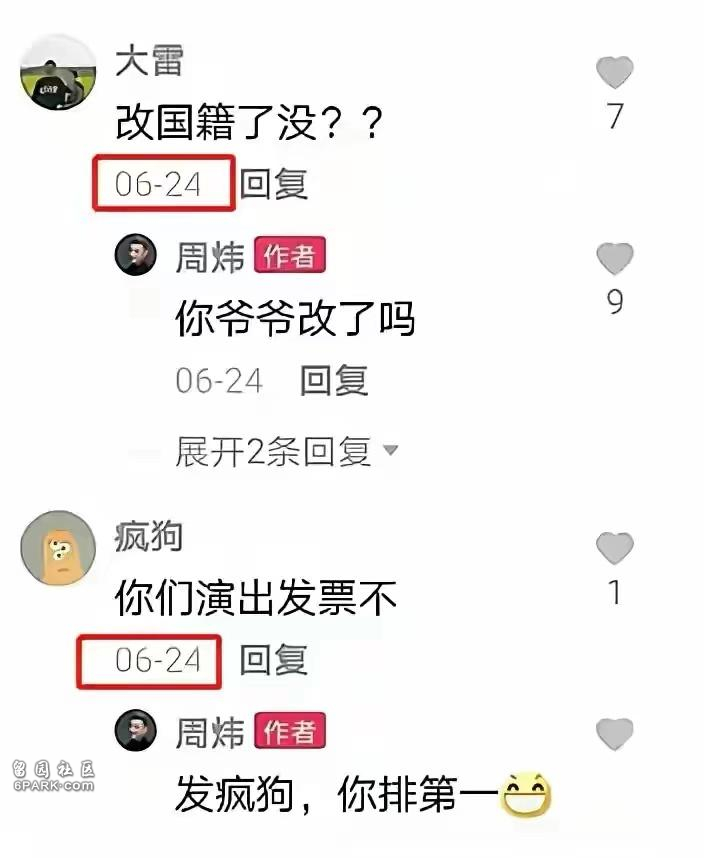Viewport: 704px width, 858px height.
Task: Open 大雷's profile avatar
Action: (x=59, y=76)
